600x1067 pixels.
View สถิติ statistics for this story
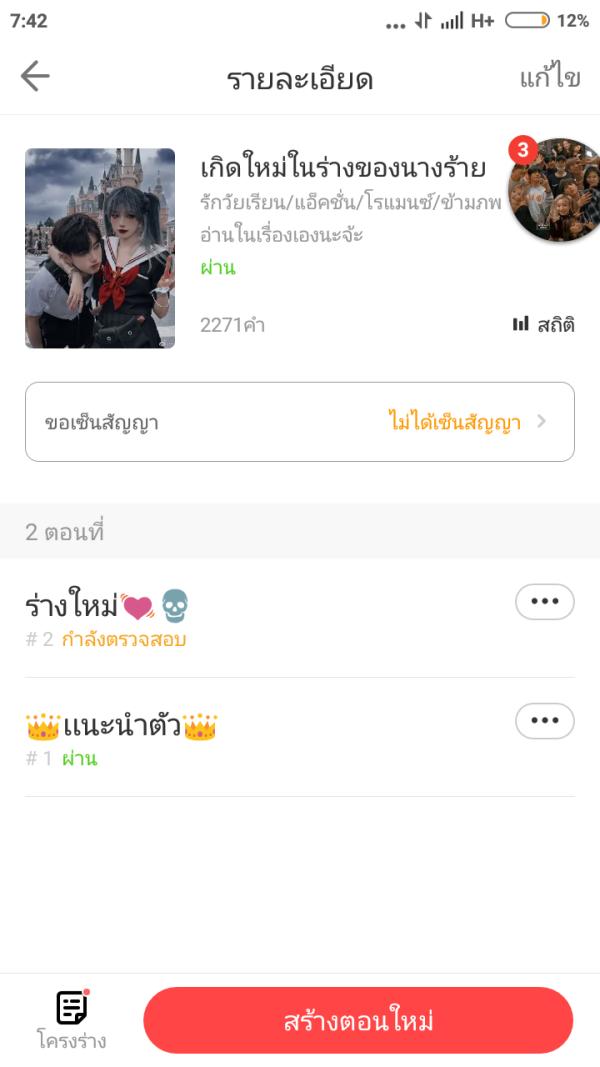(x=544, y=324)
